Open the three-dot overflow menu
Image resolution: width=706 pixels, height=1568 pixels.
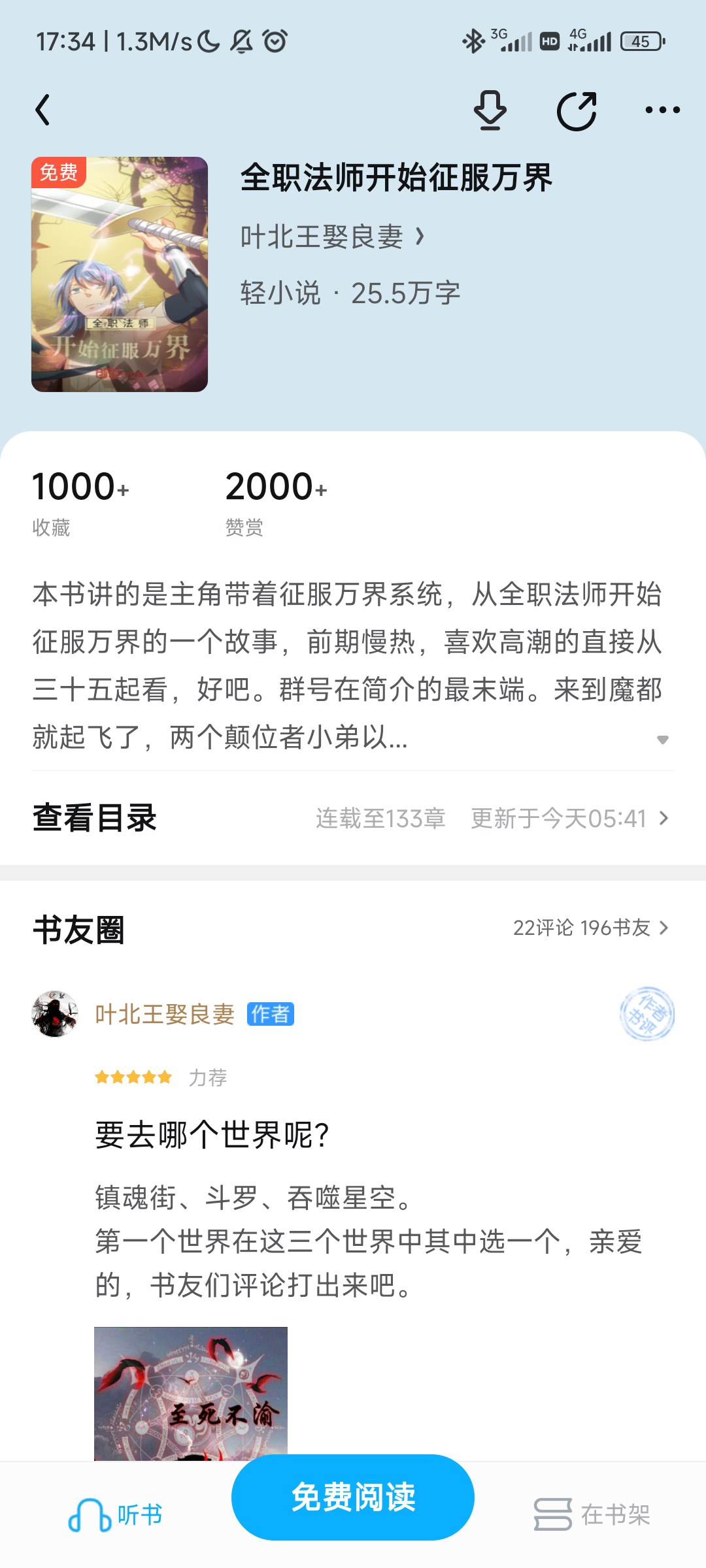[x=662, y=110]
